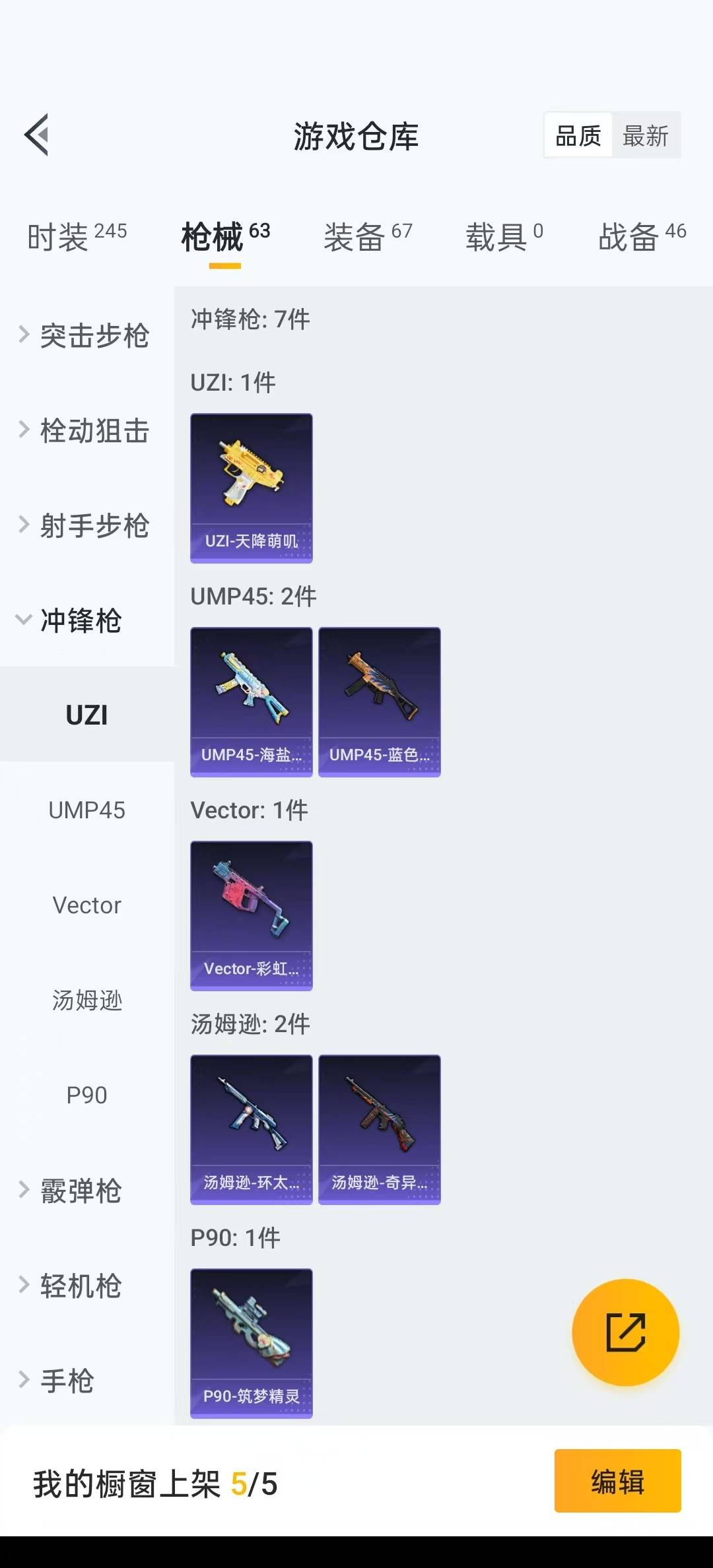Open the Vector-彩虹 skin card
The height and width of the screenshot is (1568, 713).
[x=252, y=916]
